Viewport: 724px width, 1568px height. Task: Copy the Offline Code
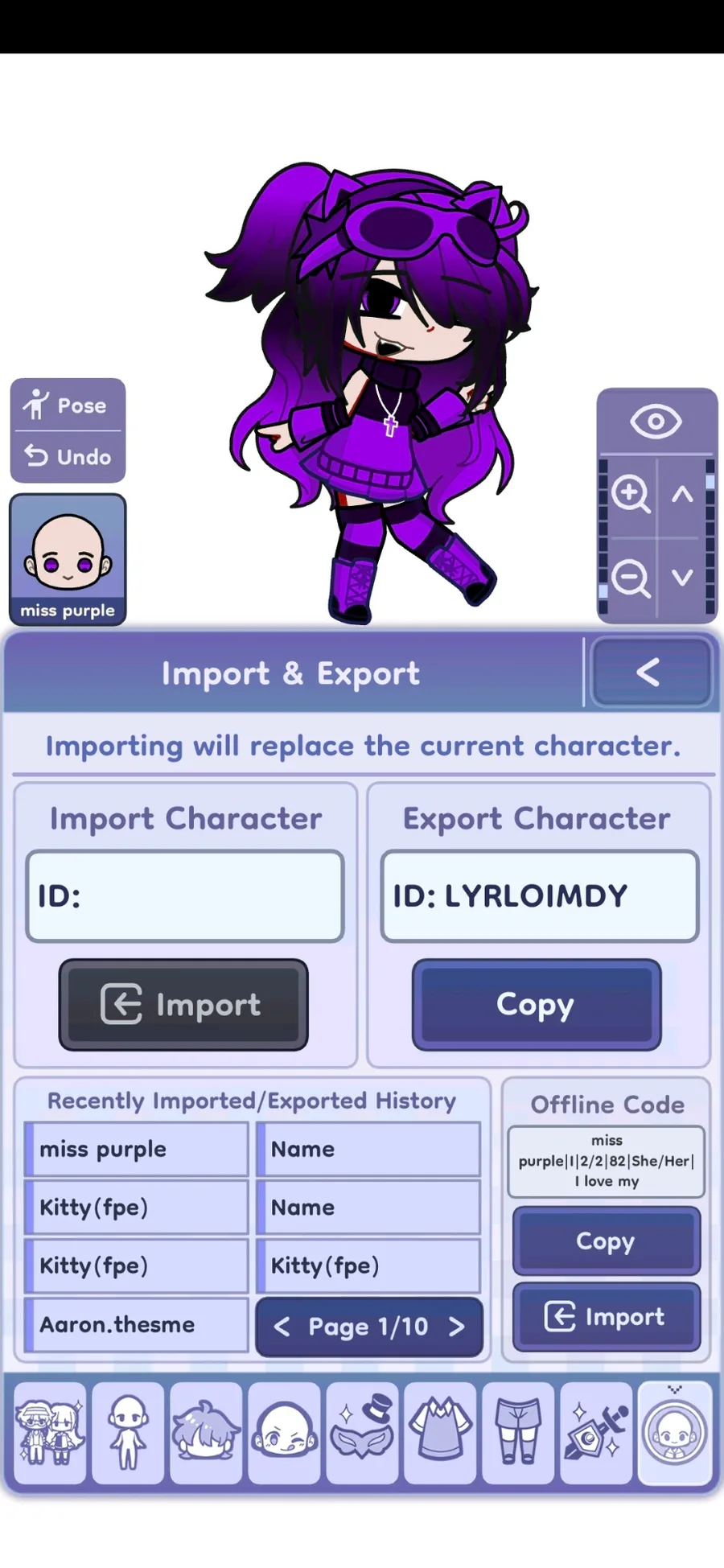607,1241
